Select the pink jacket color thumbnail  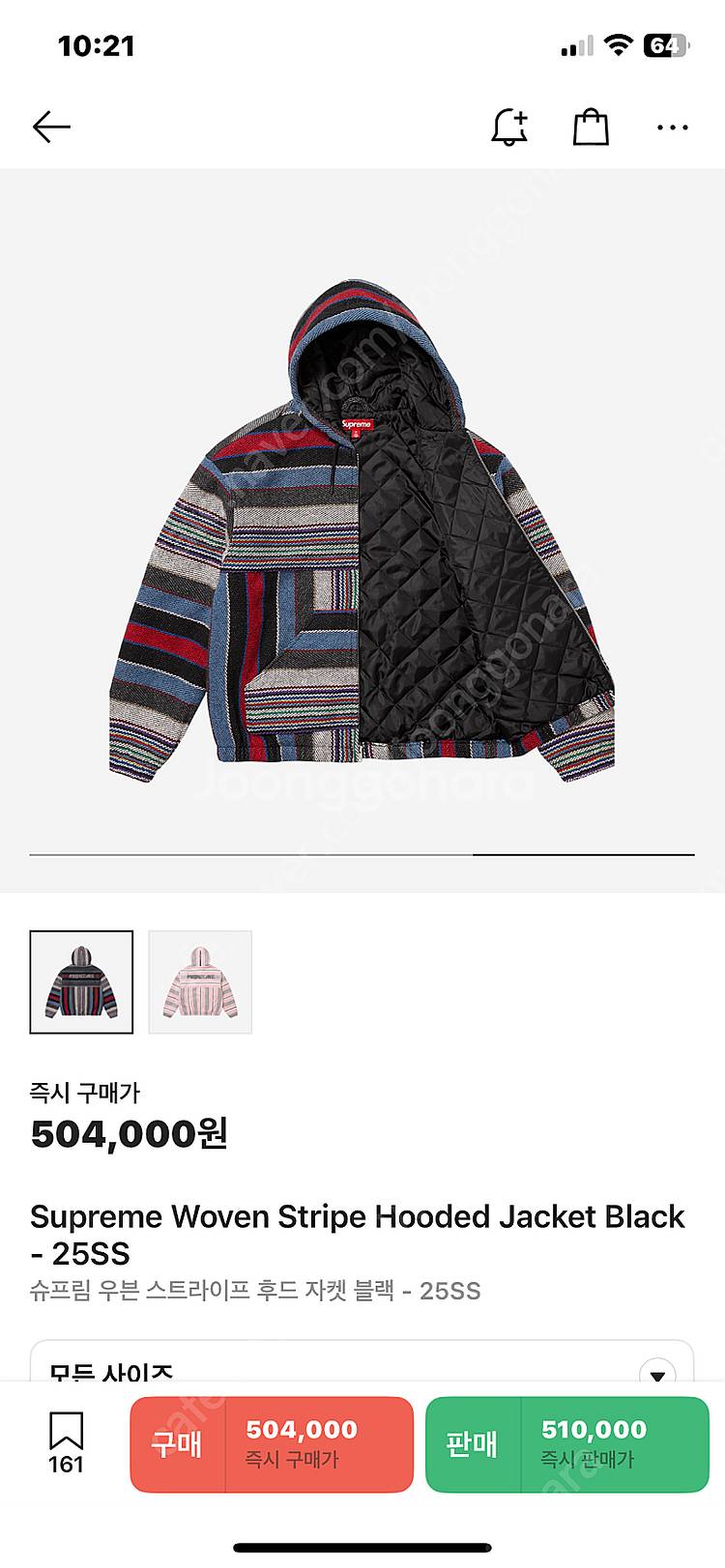(200, 982)
